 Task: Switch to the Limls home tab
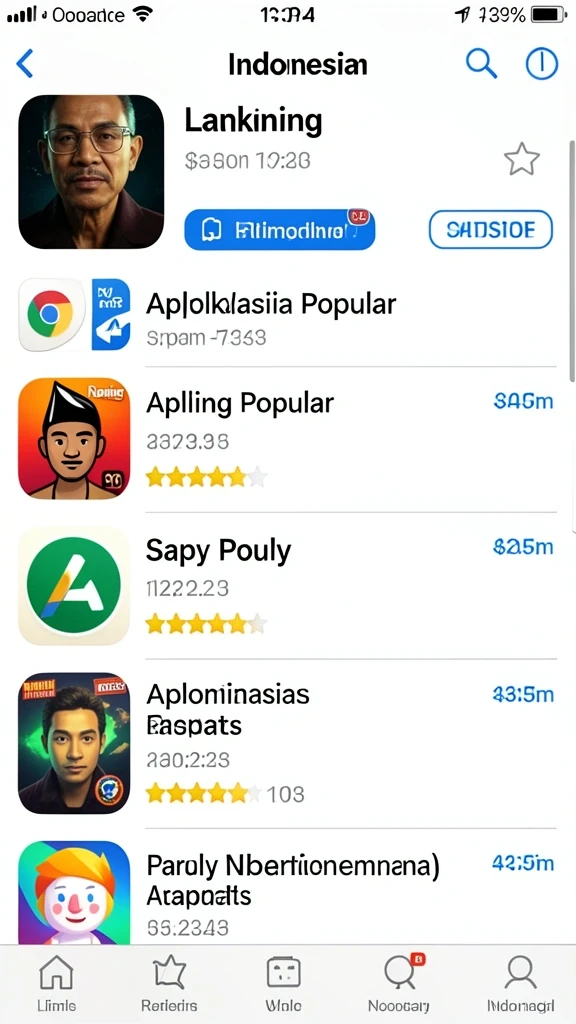click(56, 984)
